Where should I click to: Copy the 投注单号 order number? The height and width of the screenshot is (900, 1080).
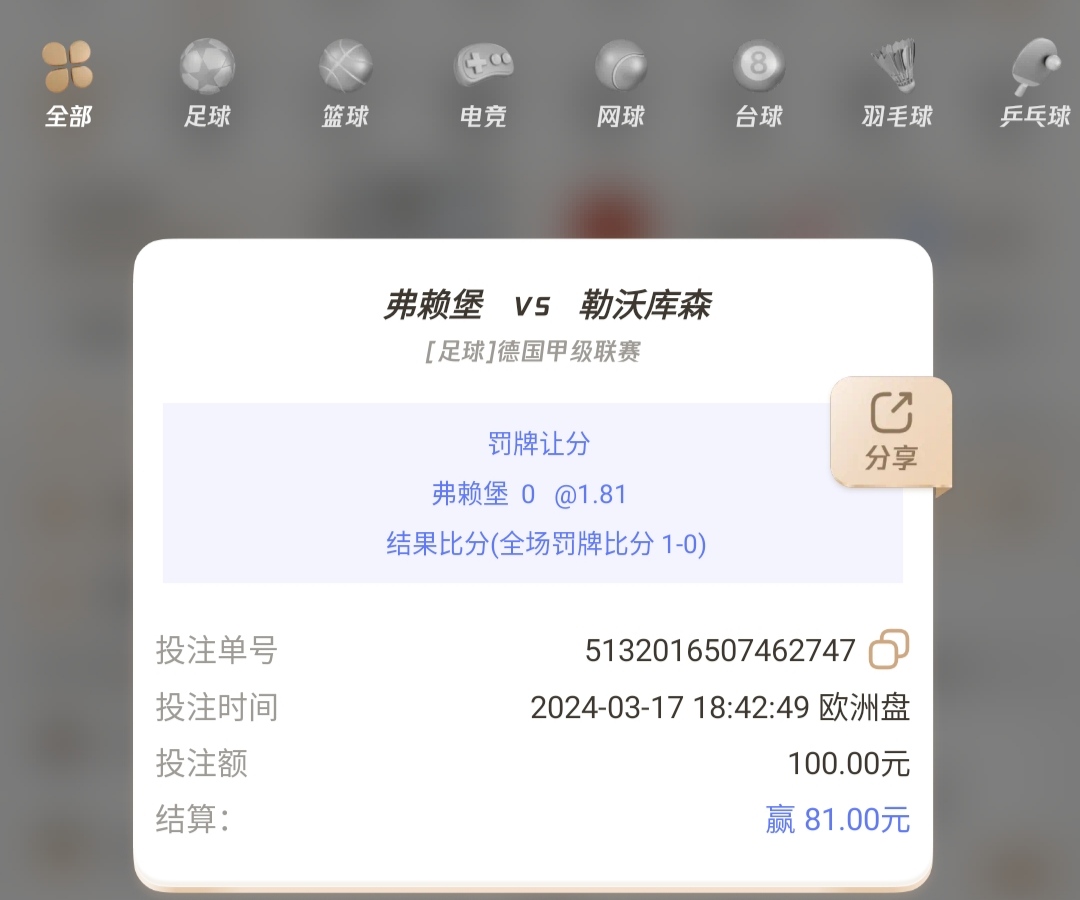[x=888, y=650]
